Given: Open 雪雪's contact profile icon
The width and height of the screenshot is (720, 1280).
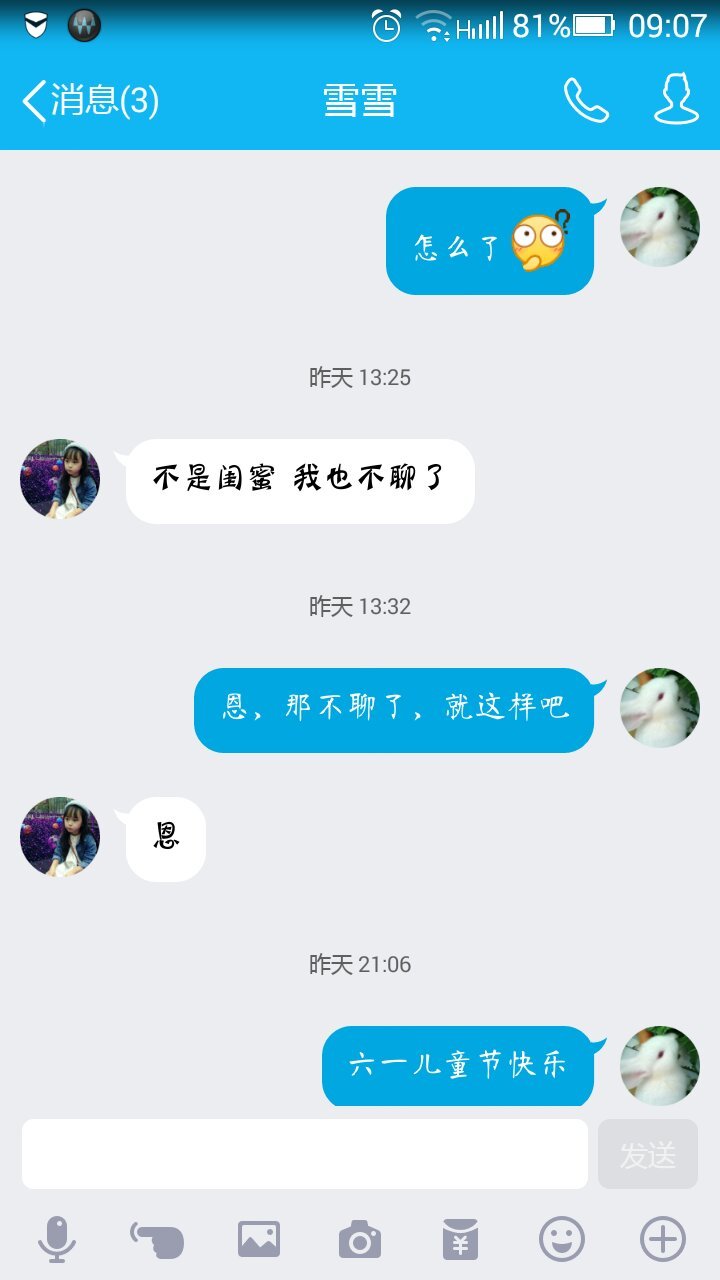Looking at the screenshot, I should tap(676, 100).
